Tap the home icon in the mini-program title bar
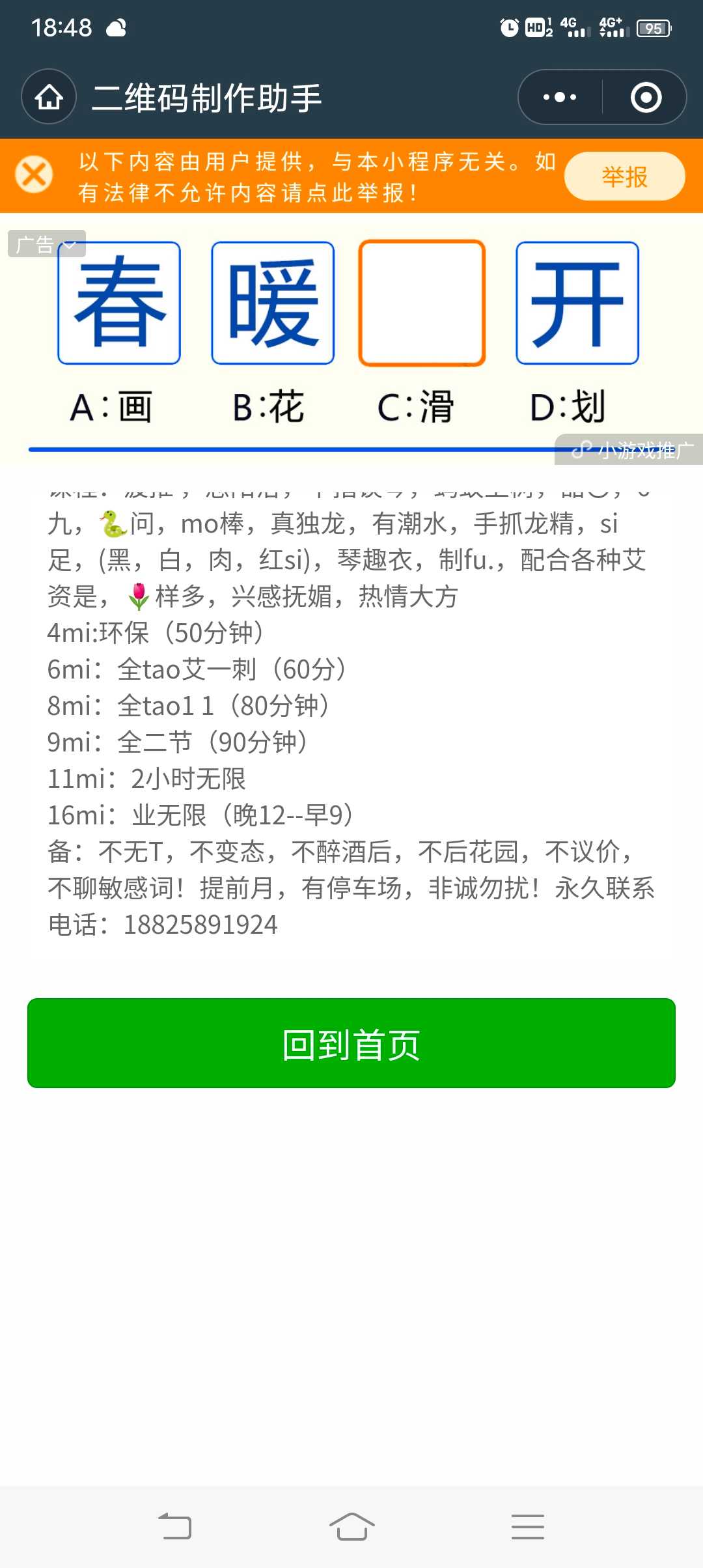The image size is (703, 1568). [x=49, y=97]
